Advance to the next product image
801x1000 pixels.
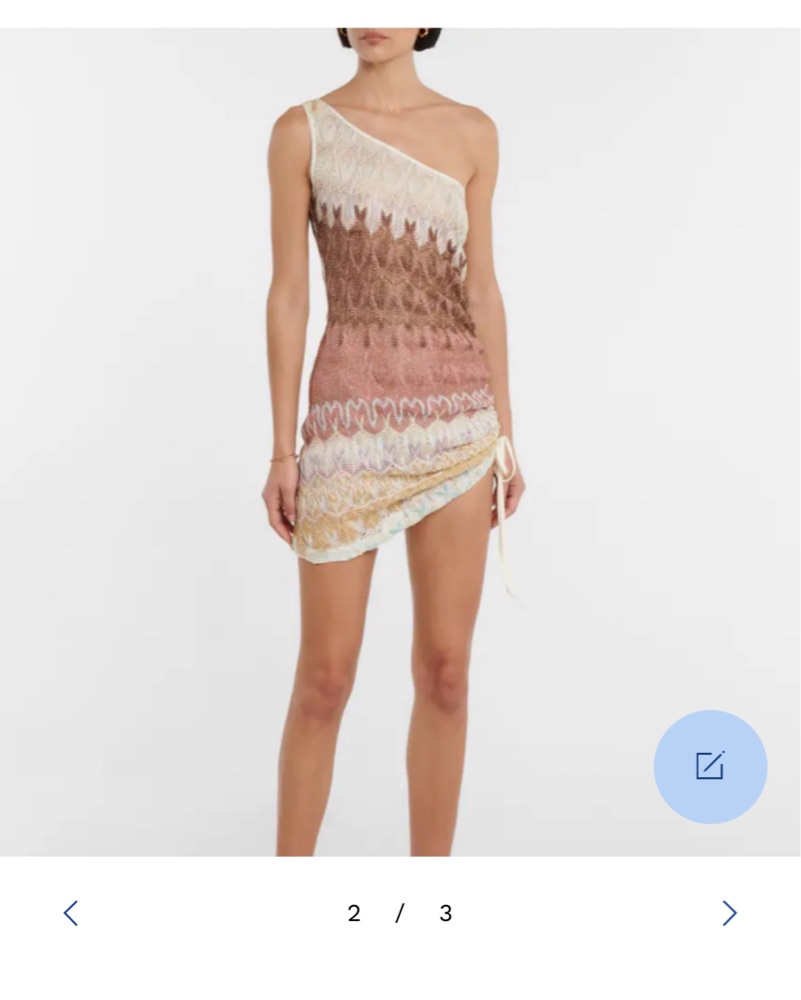(729, 913)
